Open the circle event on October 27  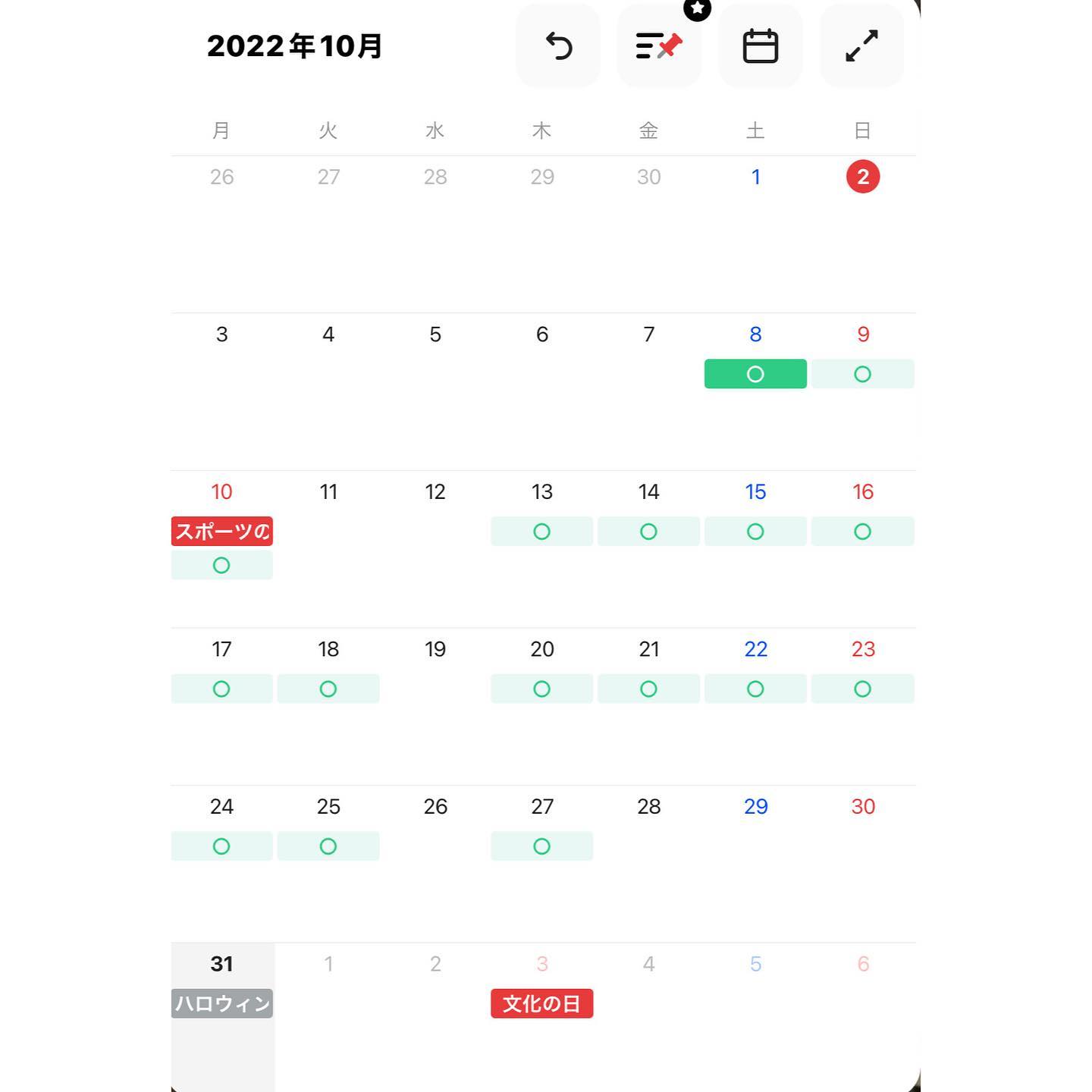(541, 846)
